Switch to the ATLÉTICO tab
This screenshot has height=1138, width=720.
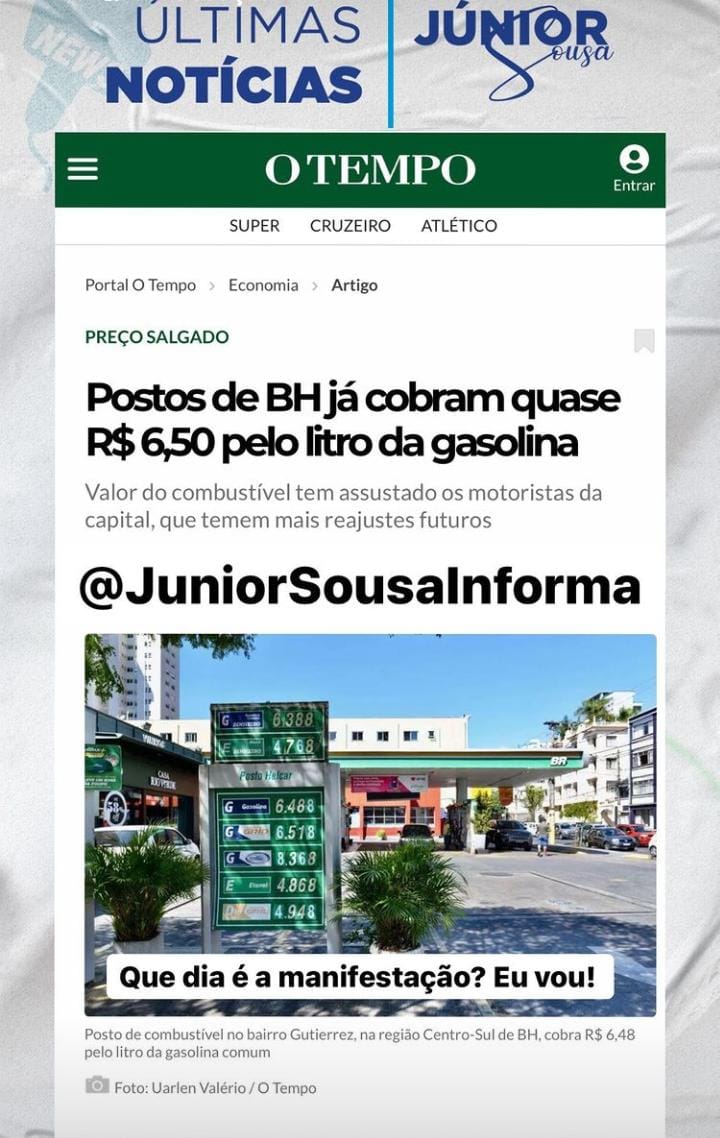(460, 226)
